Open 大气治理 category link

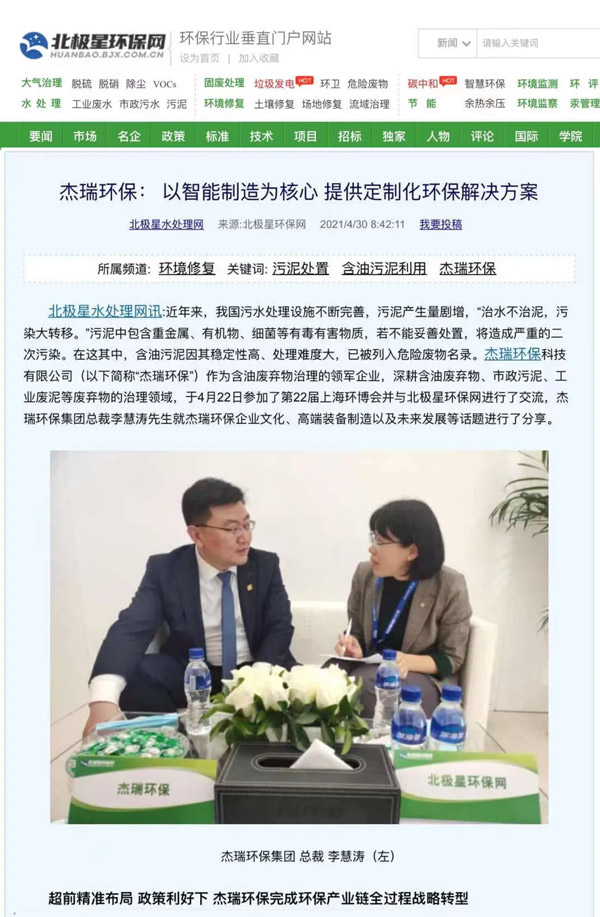[x=41, y=83]
